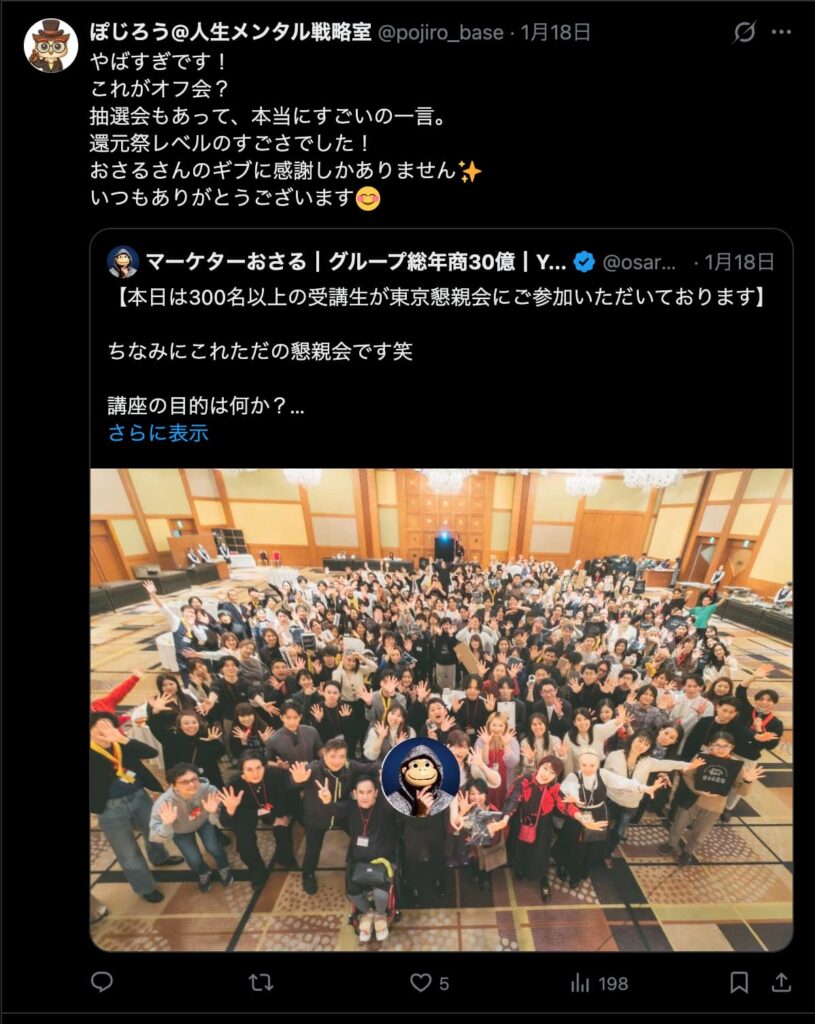Bookmark this post
Screen dimensions: 815x1024
(739, 982)
